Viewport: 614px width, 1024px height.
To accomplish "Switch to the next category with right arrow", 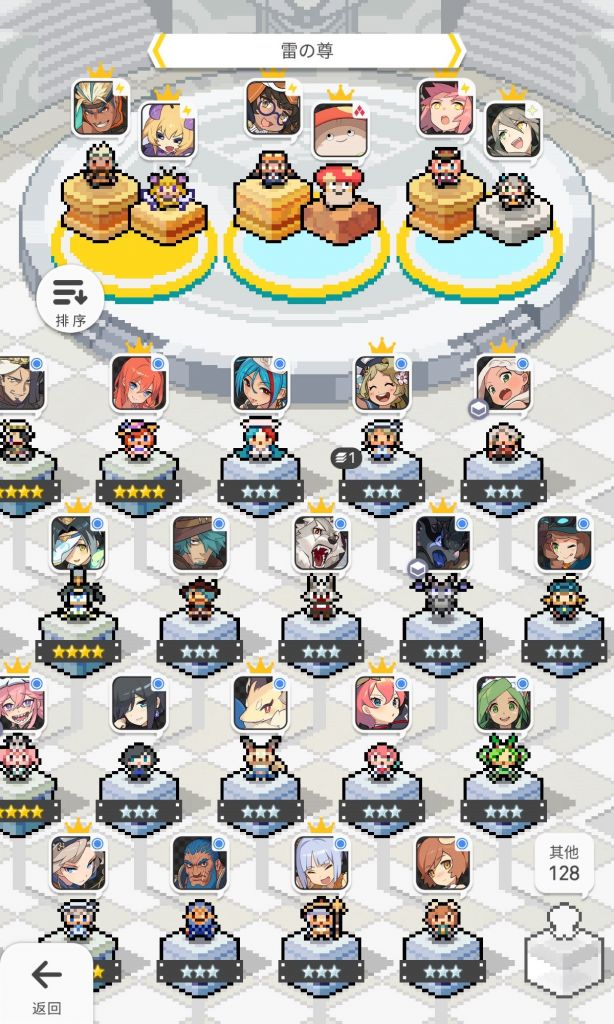I will pyautogui.click(x=455, y=51).
